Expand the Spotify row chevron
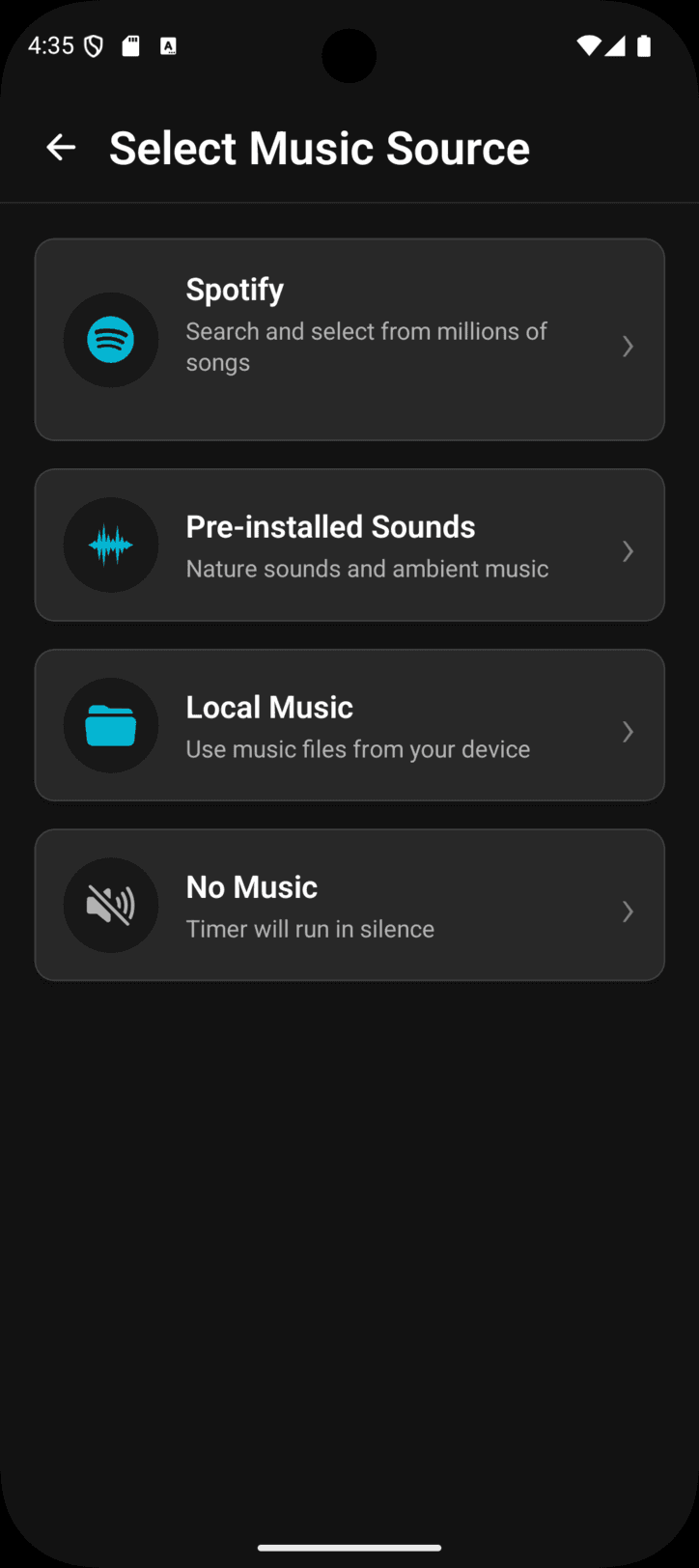699x1568 pixels. (628, 346)
